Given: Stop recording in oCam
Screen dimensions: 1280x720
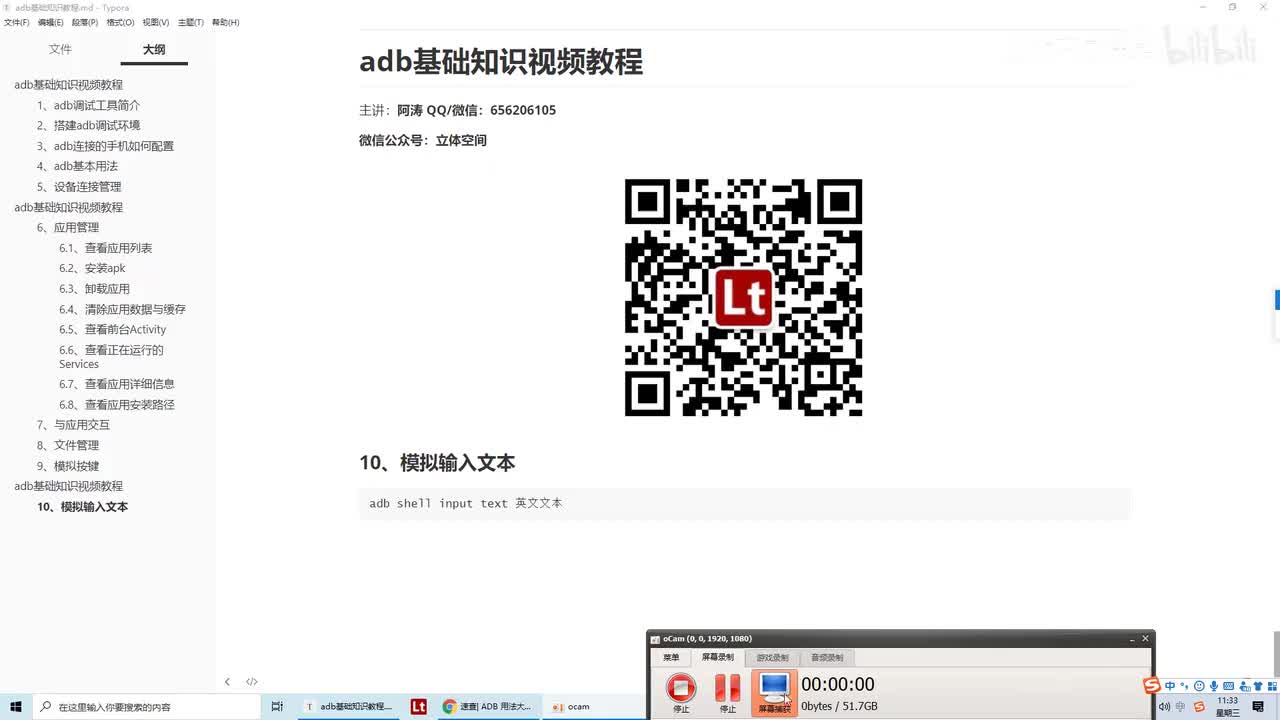Looking at the screenshot, I should click(681, 690).
